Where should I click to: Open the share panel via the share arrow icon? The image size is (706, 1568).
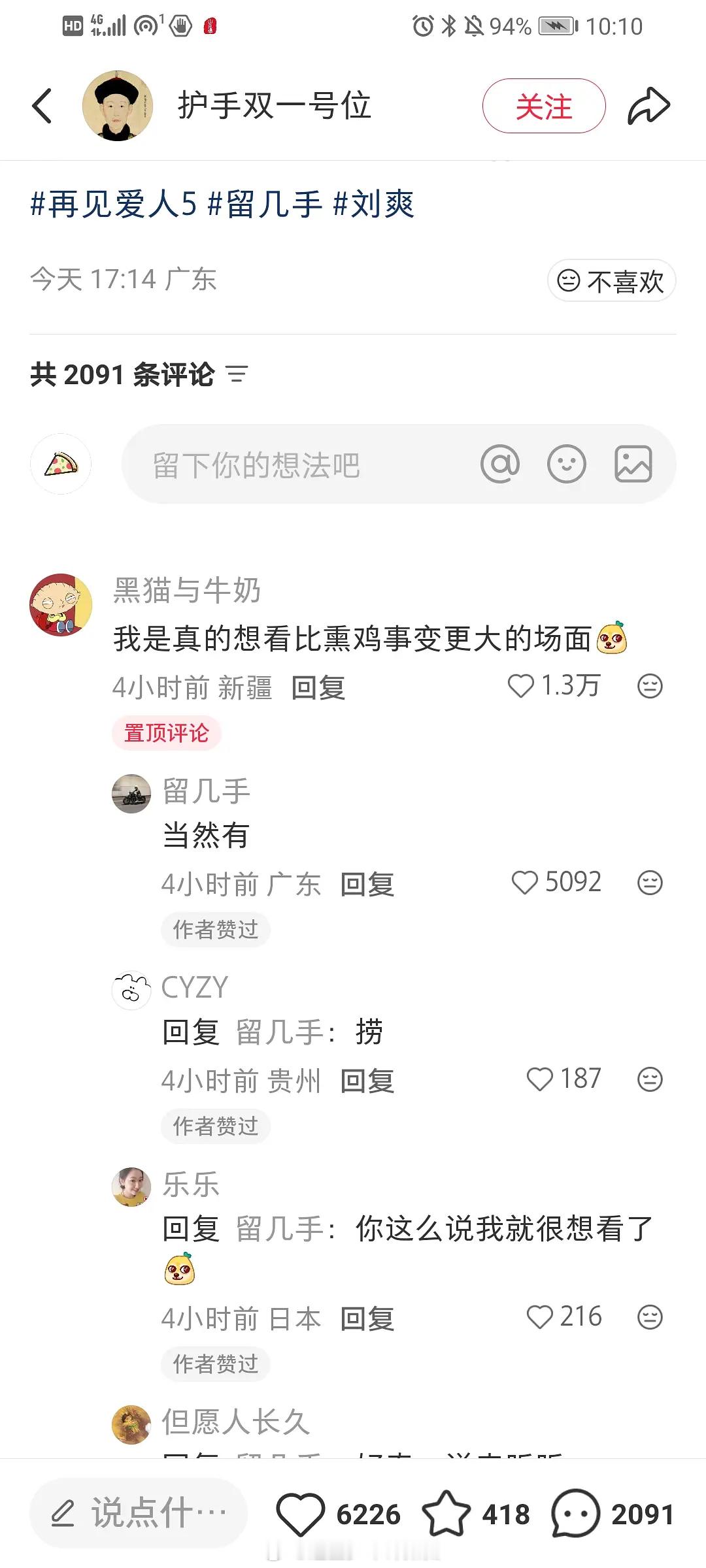(x=649, y=105)
